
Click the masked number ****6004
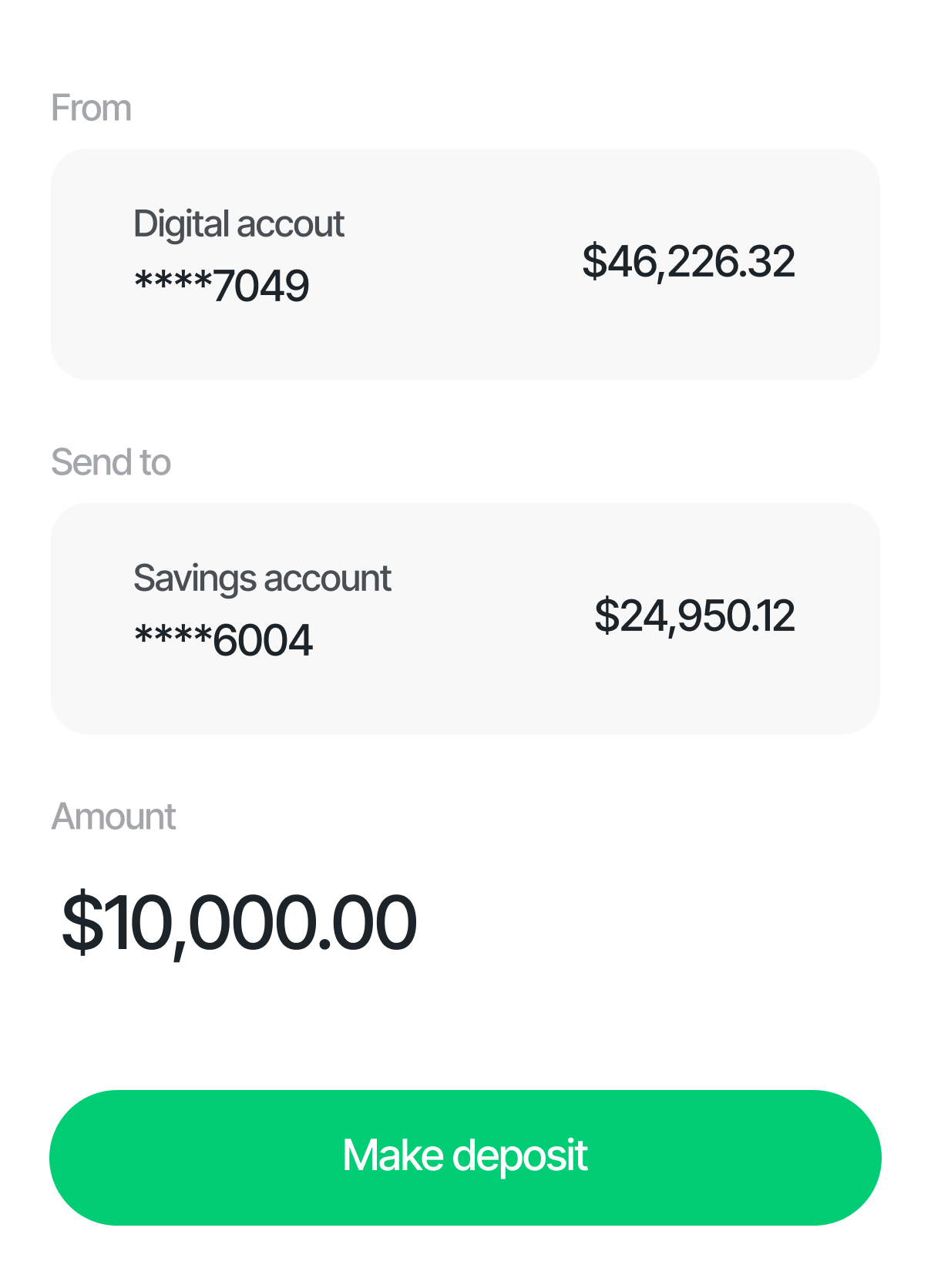click(224, 638)
